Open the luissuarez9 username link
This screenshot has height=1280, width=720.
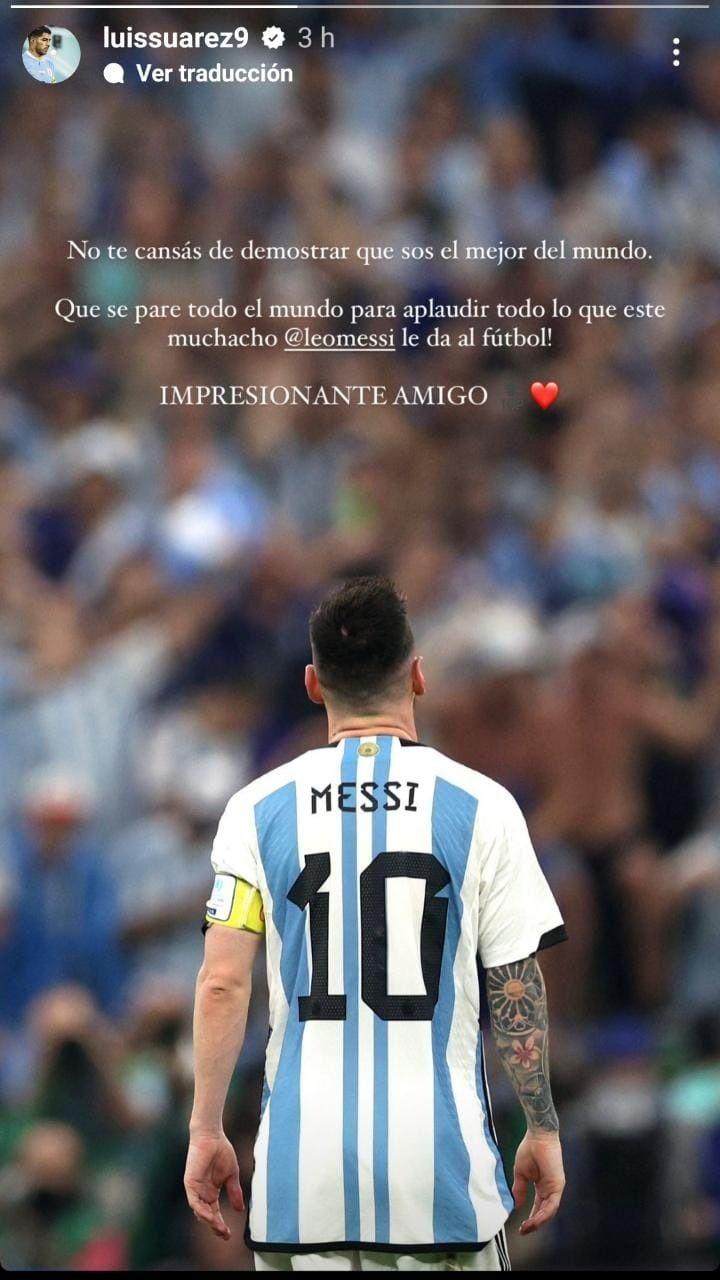175,38
